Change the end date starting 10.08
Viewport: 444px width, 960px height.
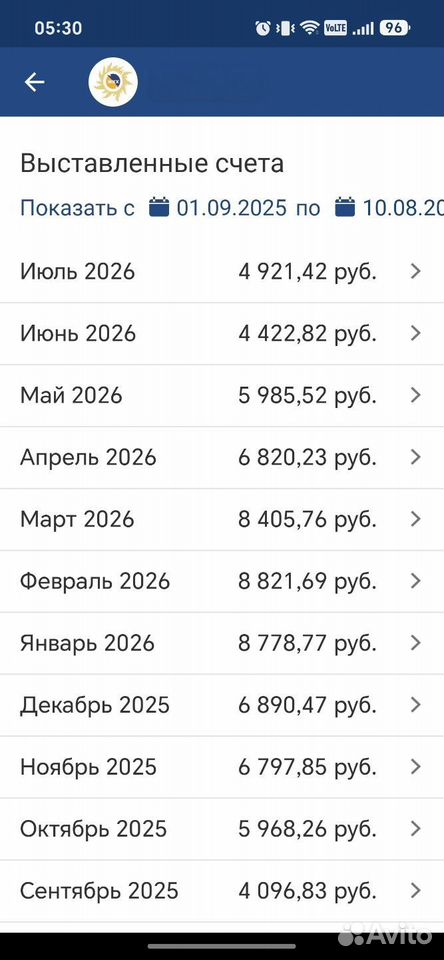click(389, 208)
